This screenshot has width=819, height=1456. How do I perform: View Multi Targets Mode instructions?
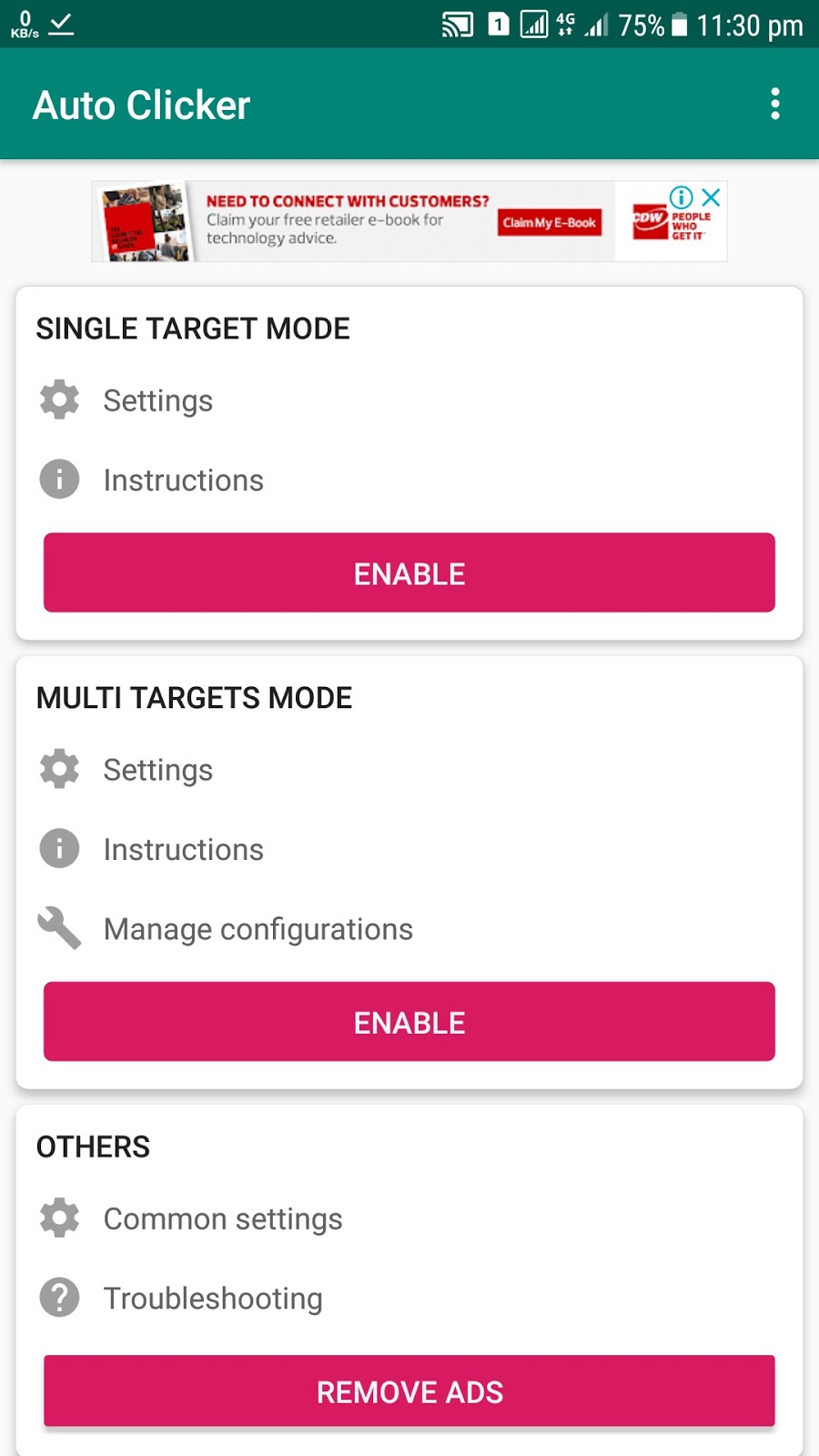tap(182, 849)
